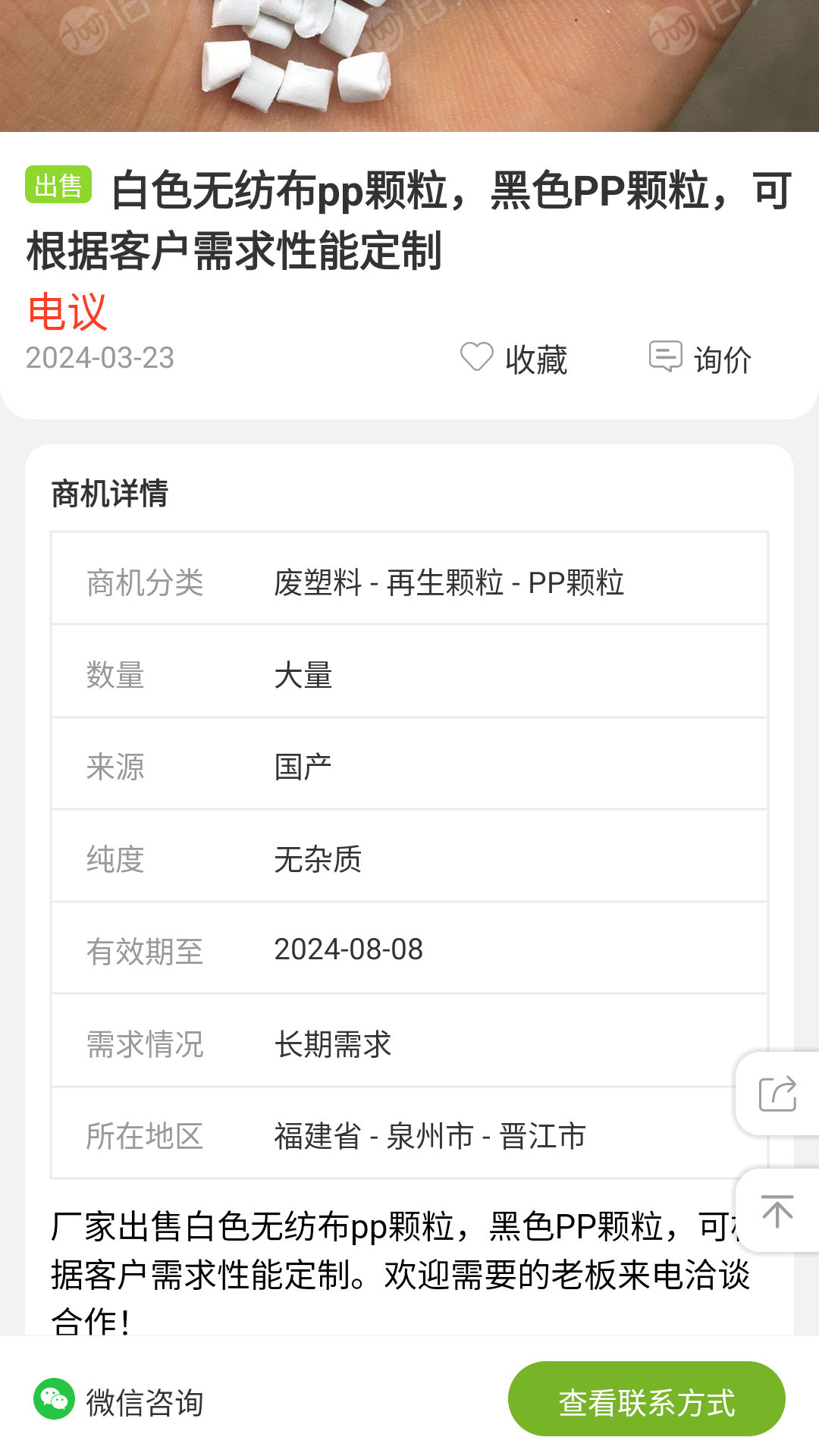Share this listing via the share icon

[x=777, y=1094]
